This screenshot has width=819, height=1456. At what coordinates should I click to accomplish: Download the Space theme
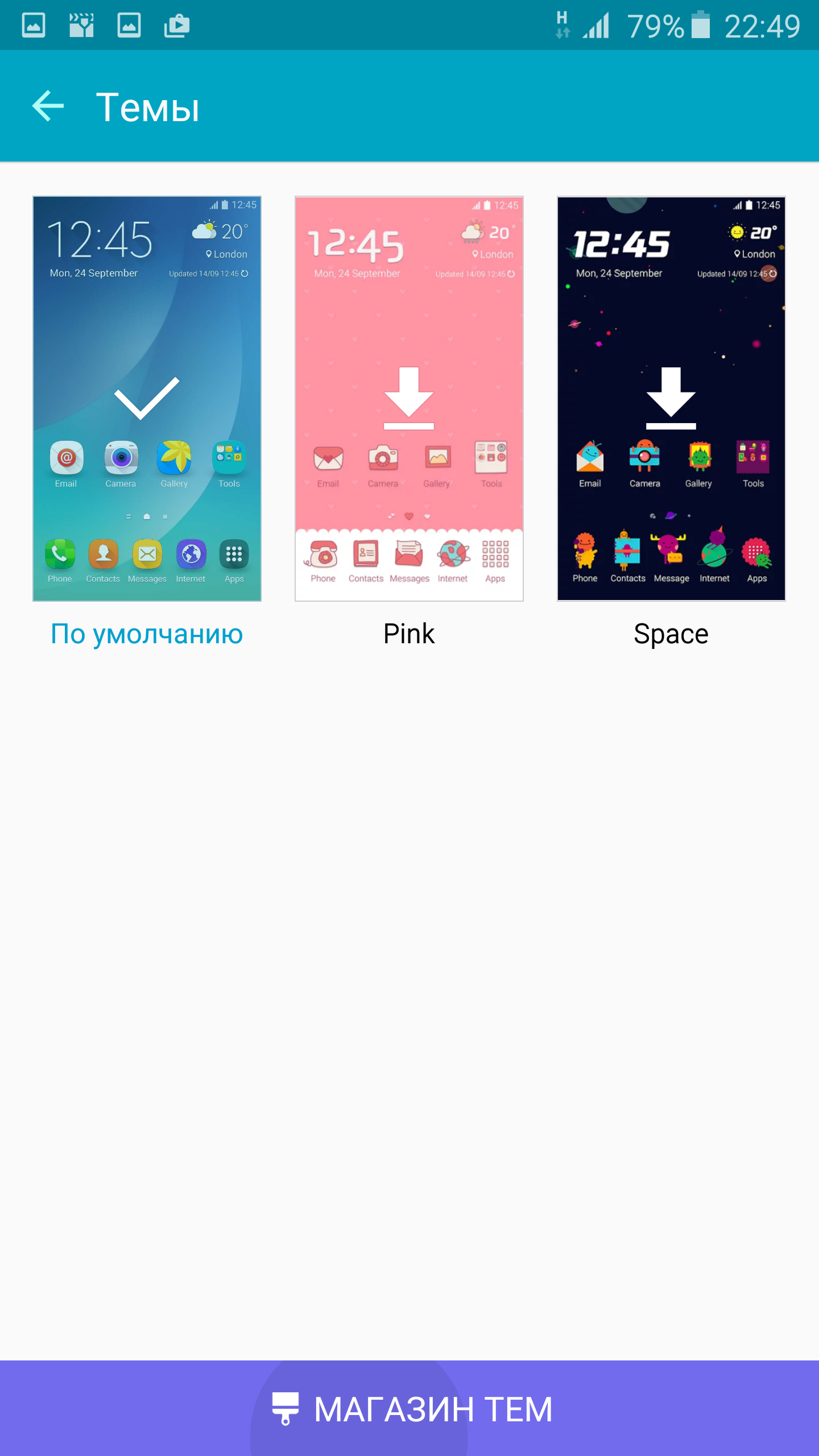[671, 399]
